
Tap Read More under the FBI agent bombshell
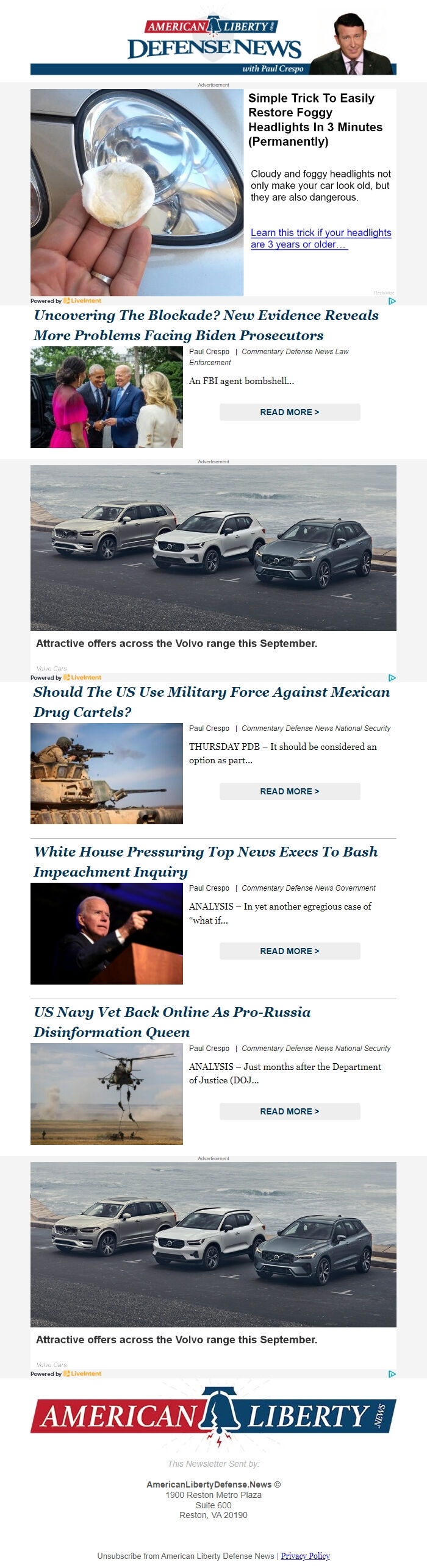pyautogui.click(x=289, y=412)
